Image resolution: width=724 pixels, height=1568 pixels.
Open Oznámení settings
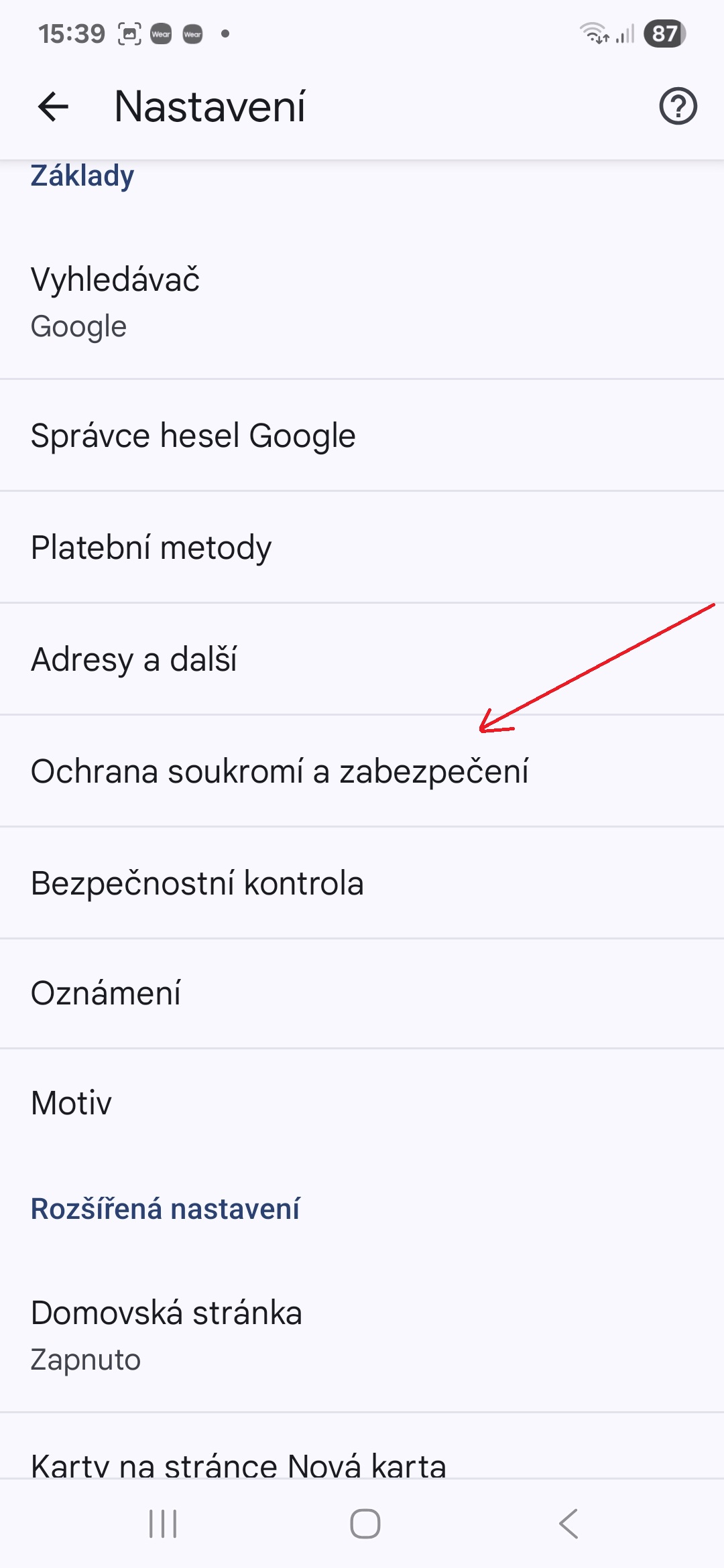pos(362,993)
